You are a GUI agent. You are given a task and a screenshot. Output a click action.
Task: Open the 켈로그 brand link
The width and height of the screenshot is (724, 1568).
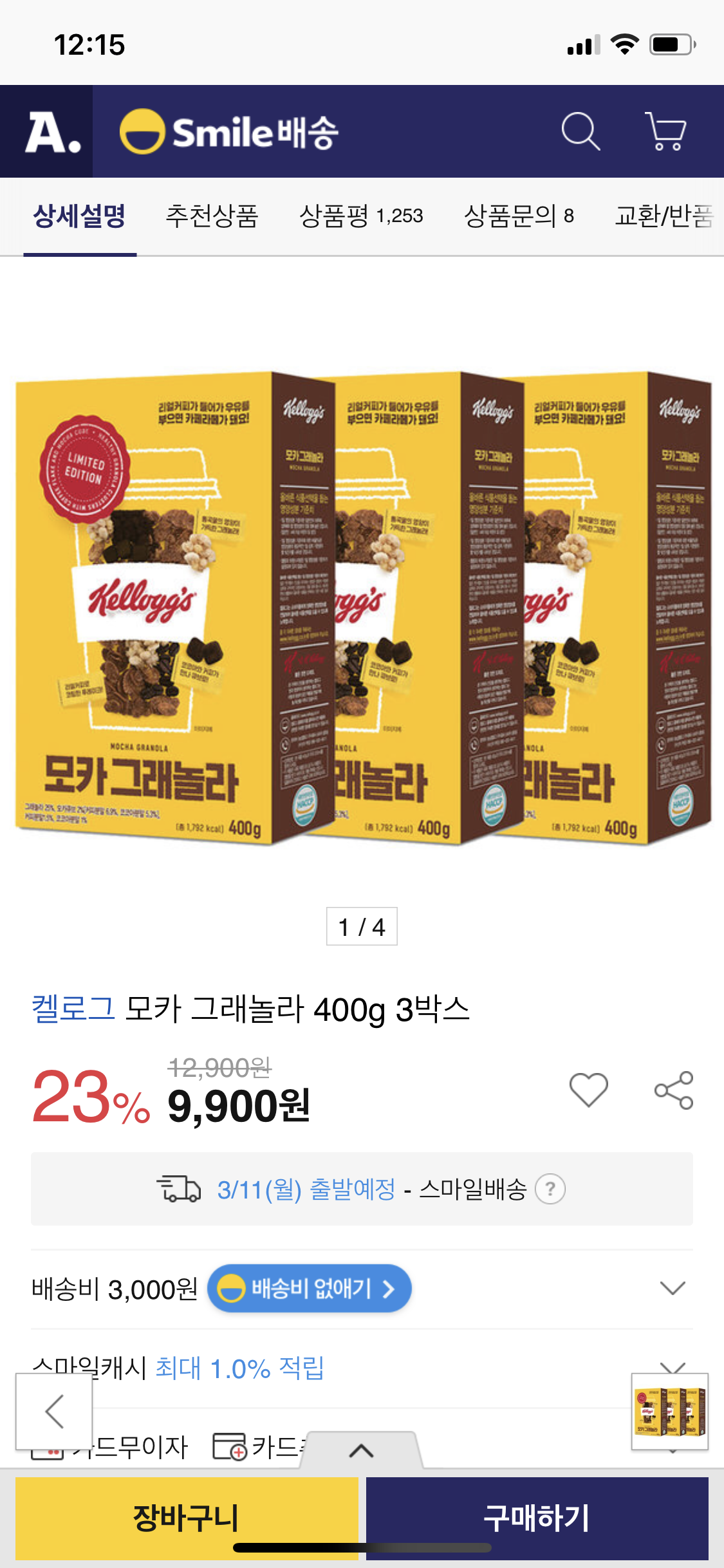(x=73, y=1008)
